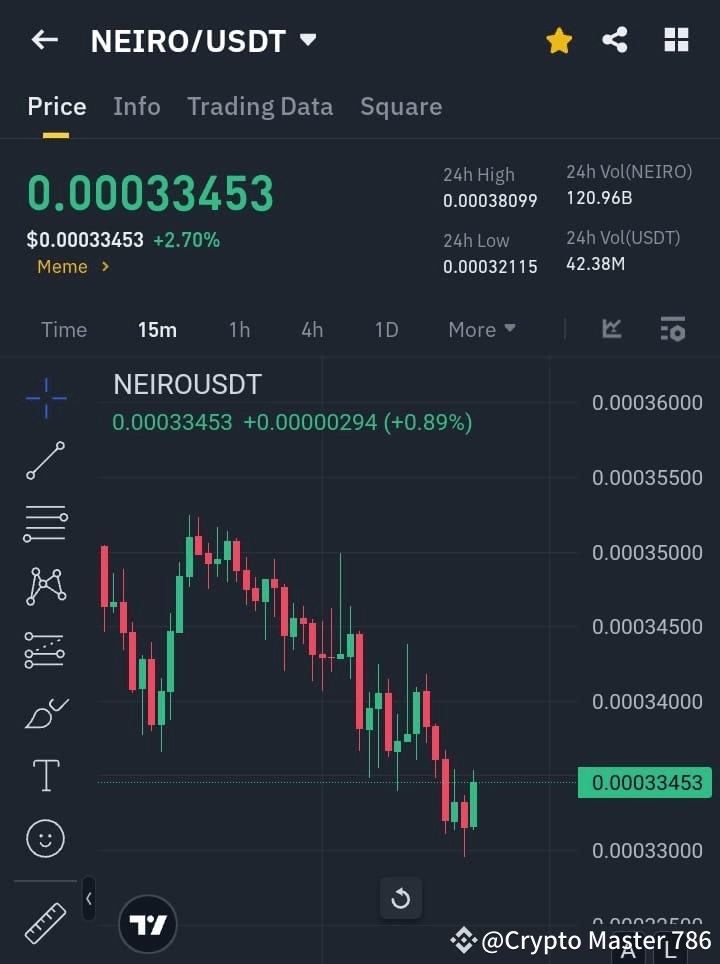Switch to the Trading Data tab

(260, 106)
